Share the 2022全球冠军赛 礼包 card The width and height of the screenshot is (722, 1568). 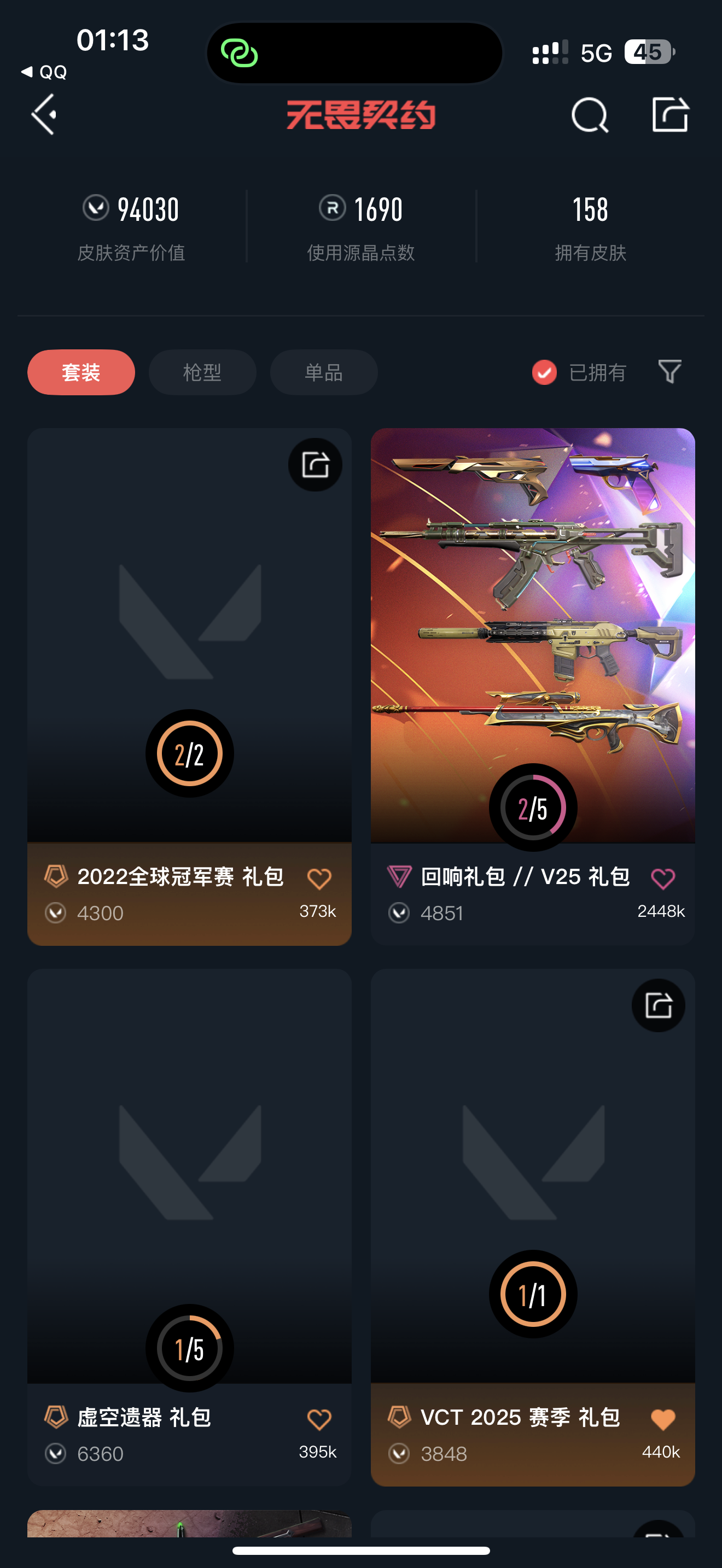coord(315,465)
